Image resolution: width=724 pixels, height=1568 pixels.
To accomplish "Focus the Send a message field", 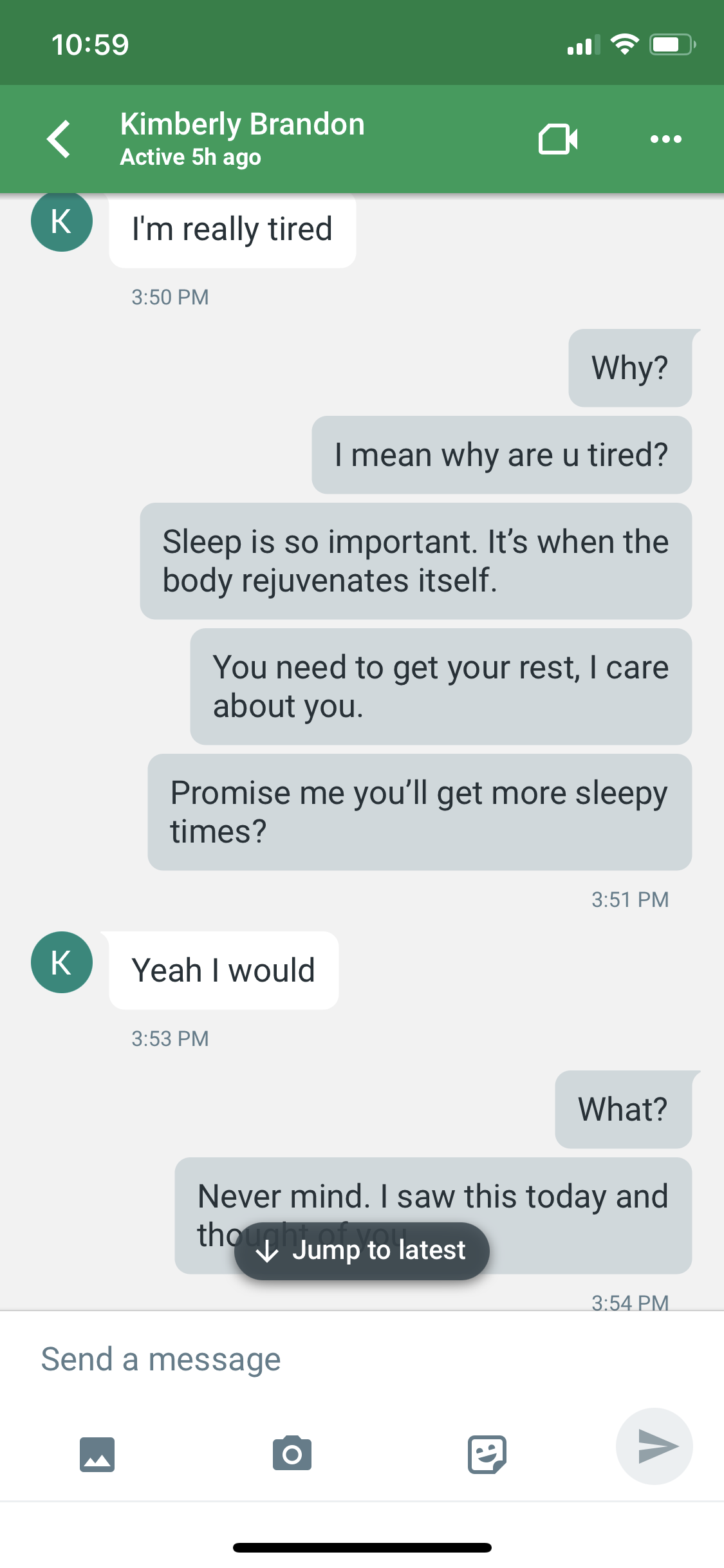I will click(x=362, y=1359).
